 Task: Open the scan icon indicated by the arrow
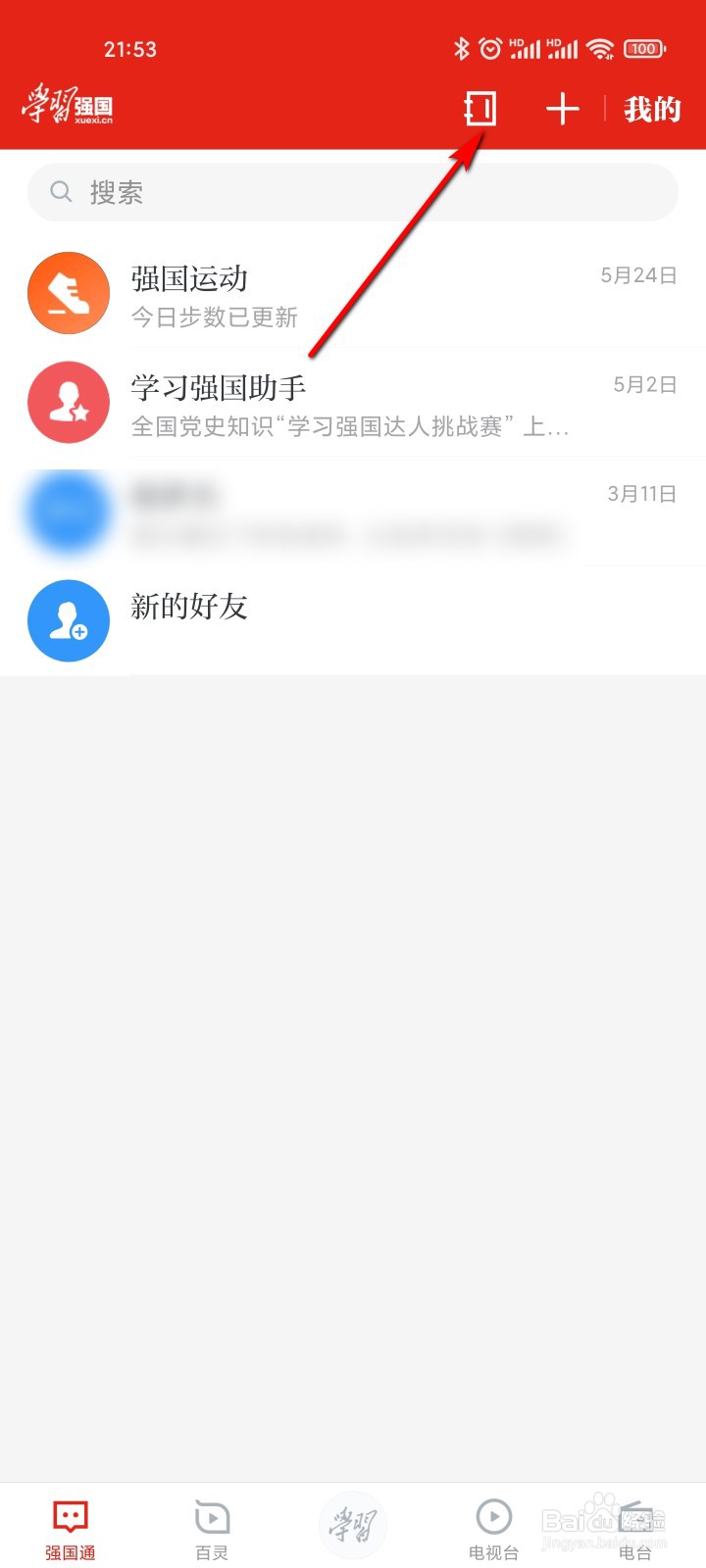click(479, 110)
